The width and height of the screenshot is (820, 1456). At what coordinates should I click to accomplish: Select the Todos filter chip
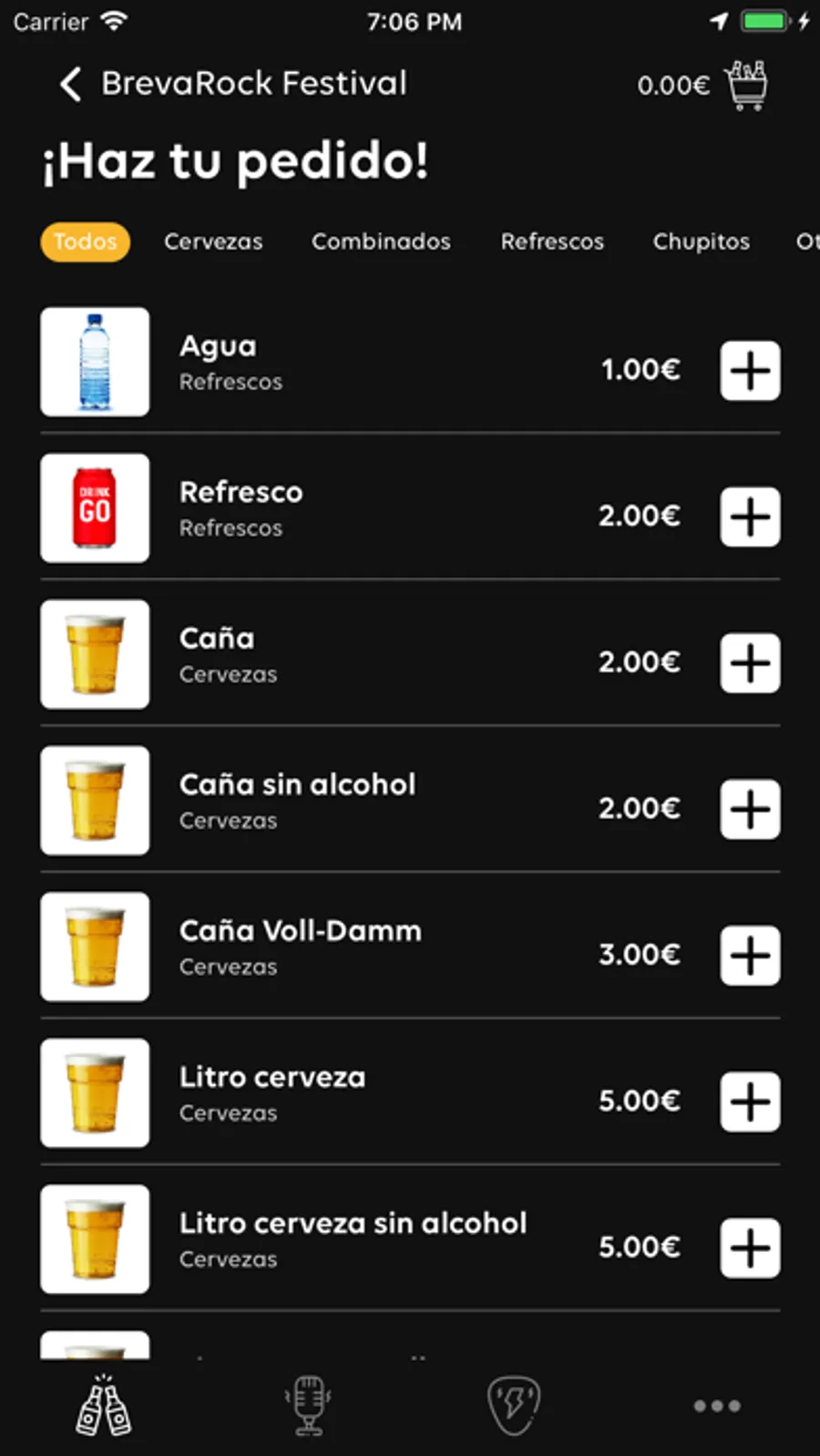pos(86,242)
